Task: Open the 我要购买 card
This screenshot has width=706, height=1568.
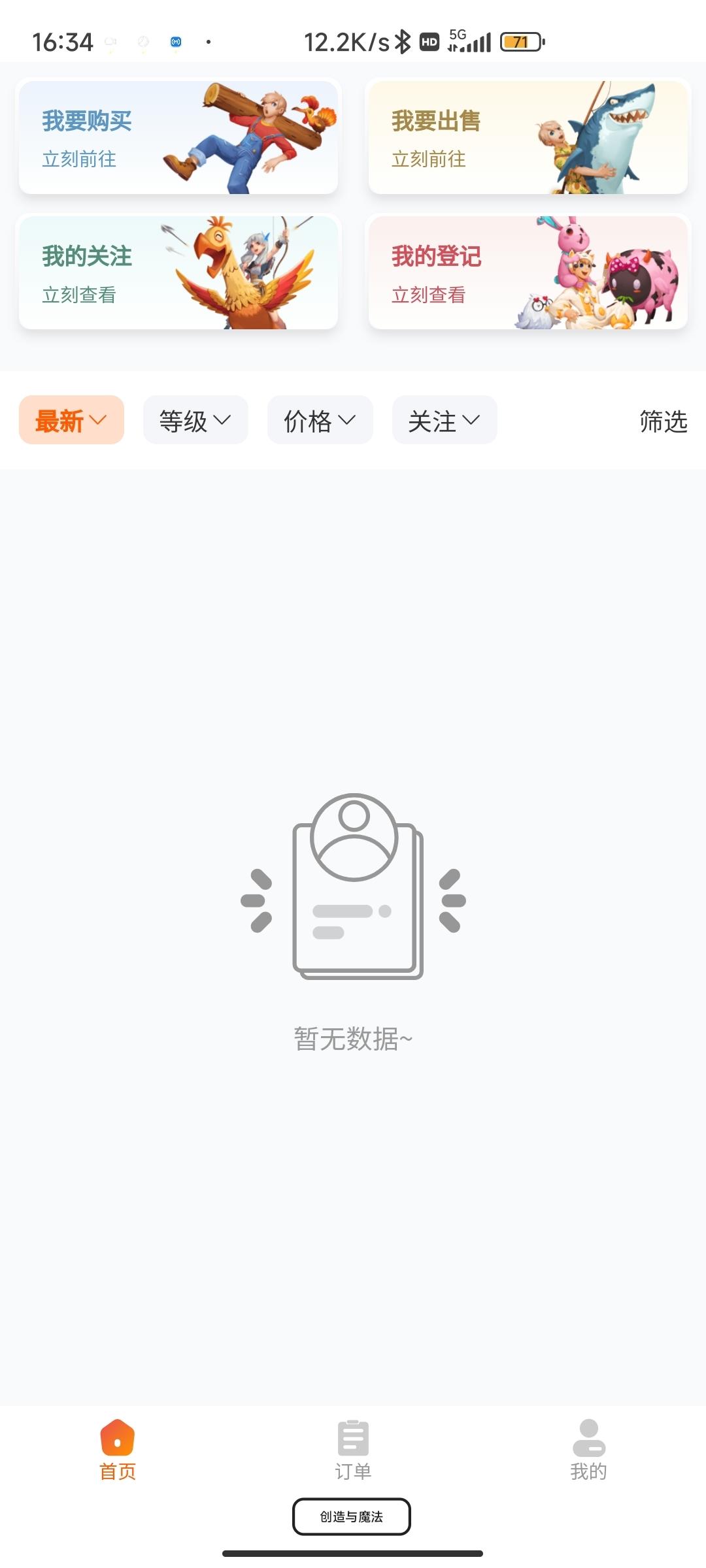Action: pyautogui.click(x=178, y=137)
